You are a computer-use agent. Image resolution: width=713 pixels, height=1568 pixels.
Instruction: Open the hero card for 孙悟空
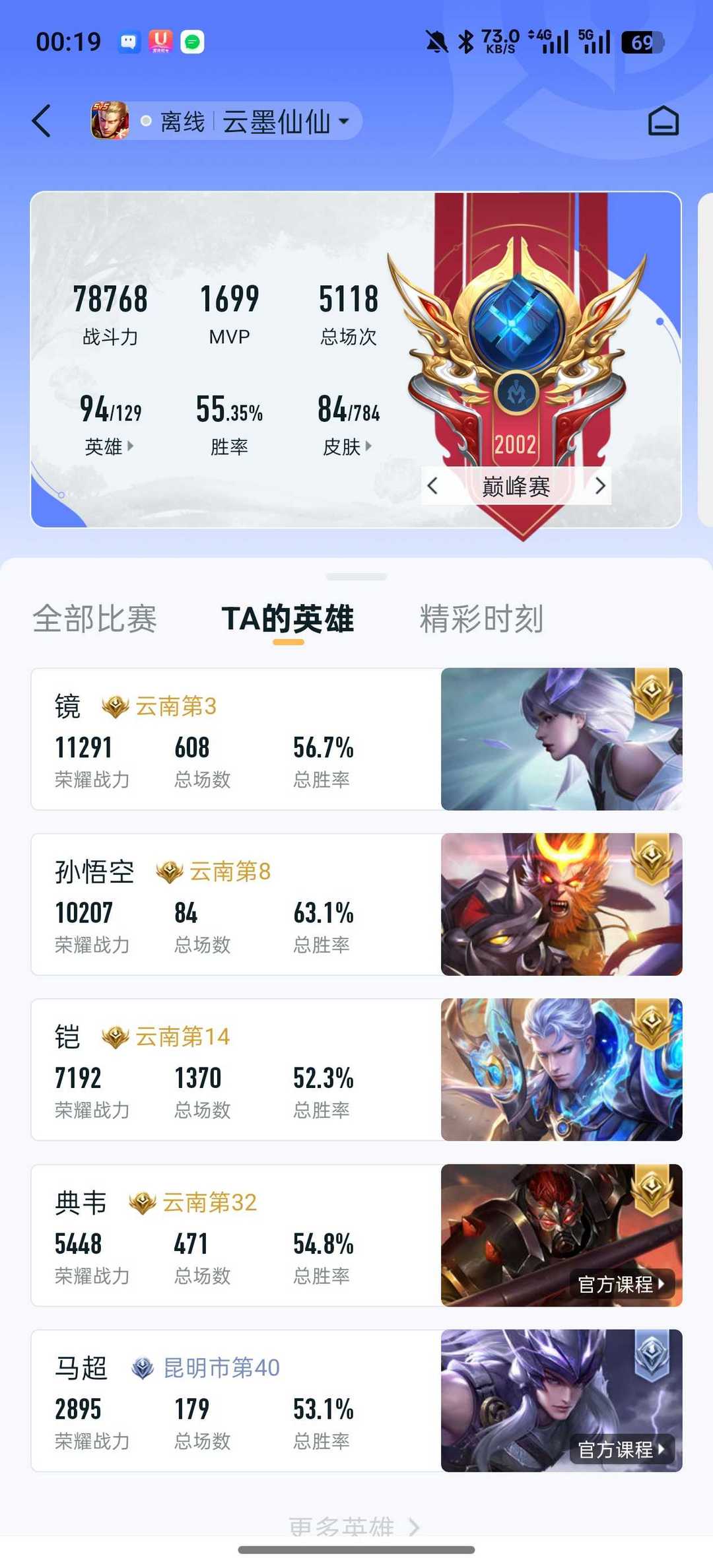[356, 904]
